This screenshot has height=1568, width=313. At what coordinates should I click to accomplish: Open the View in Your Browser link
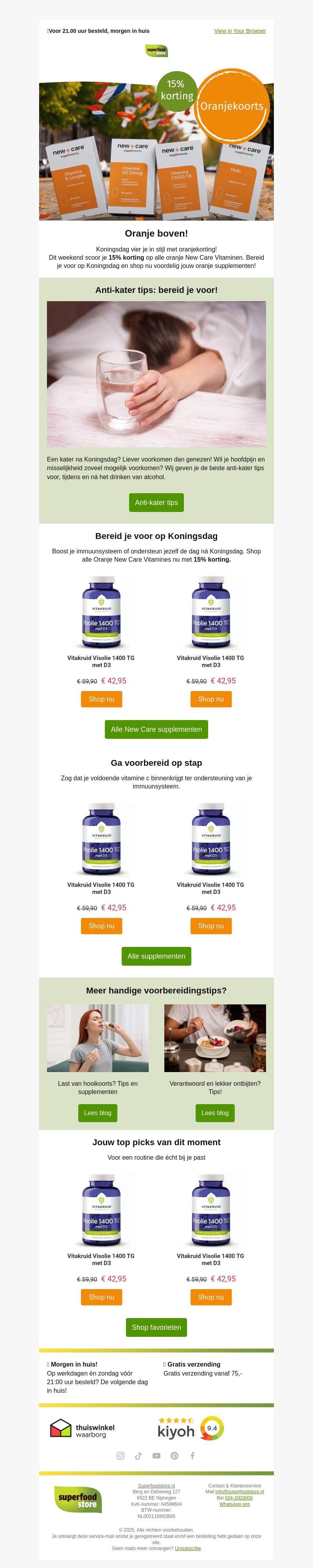point(240,31)
